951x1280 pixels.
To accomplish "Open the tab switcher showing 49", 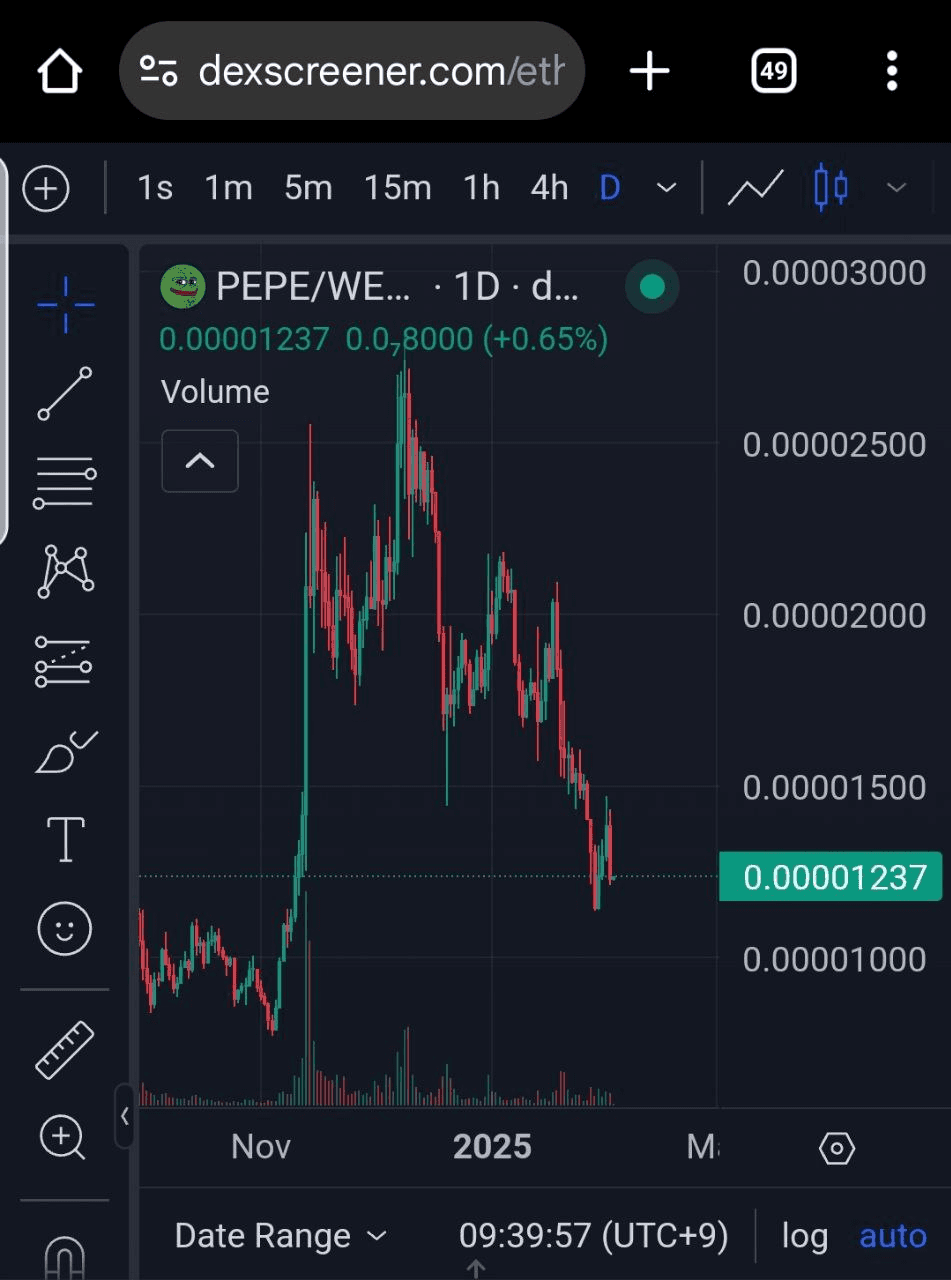I will 773,72.
